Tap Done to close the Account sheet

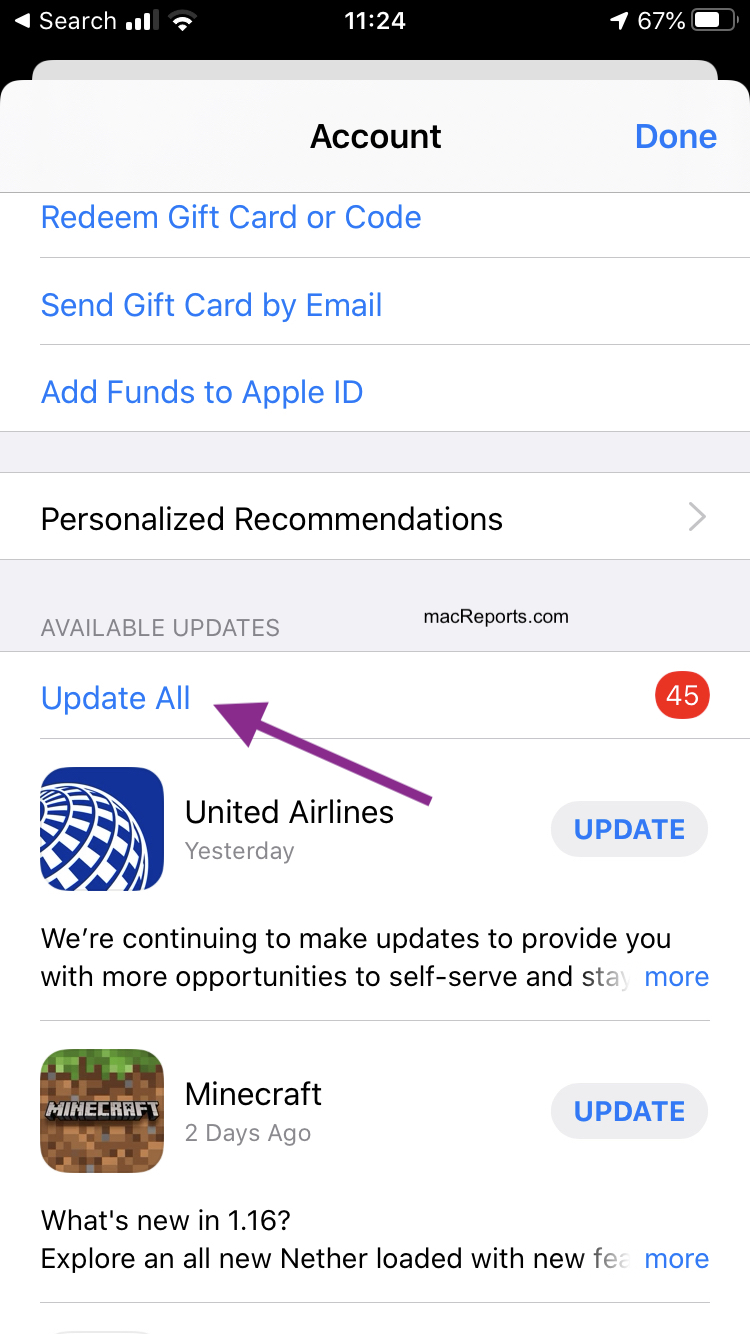[676, 136]
